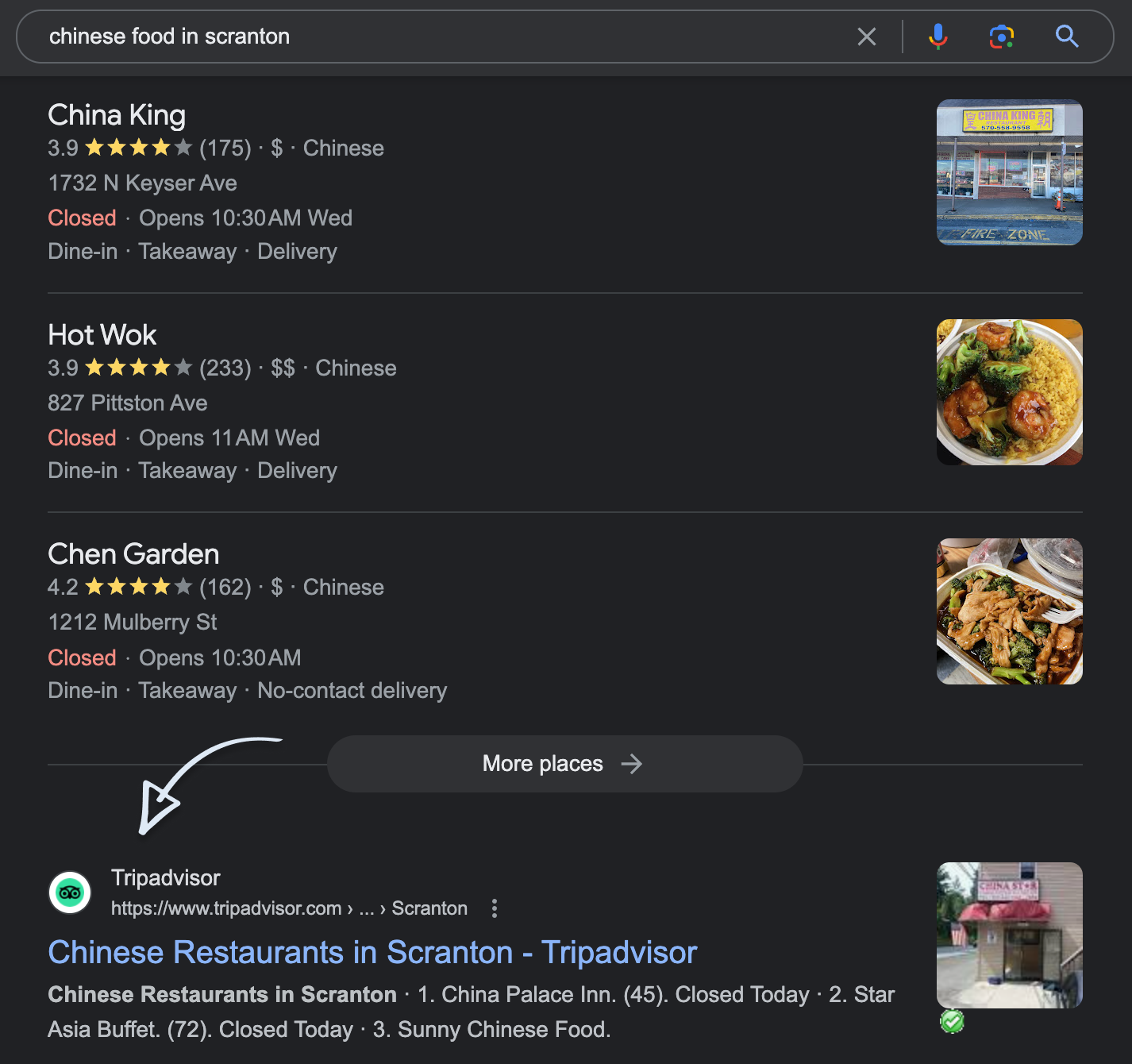Open Chinese Restaurants in Scranton - Tripadvisor link
Image resolution: width=1132 pixels, height=1064 pixels.
pyautogui.click(x=372, y=952)
